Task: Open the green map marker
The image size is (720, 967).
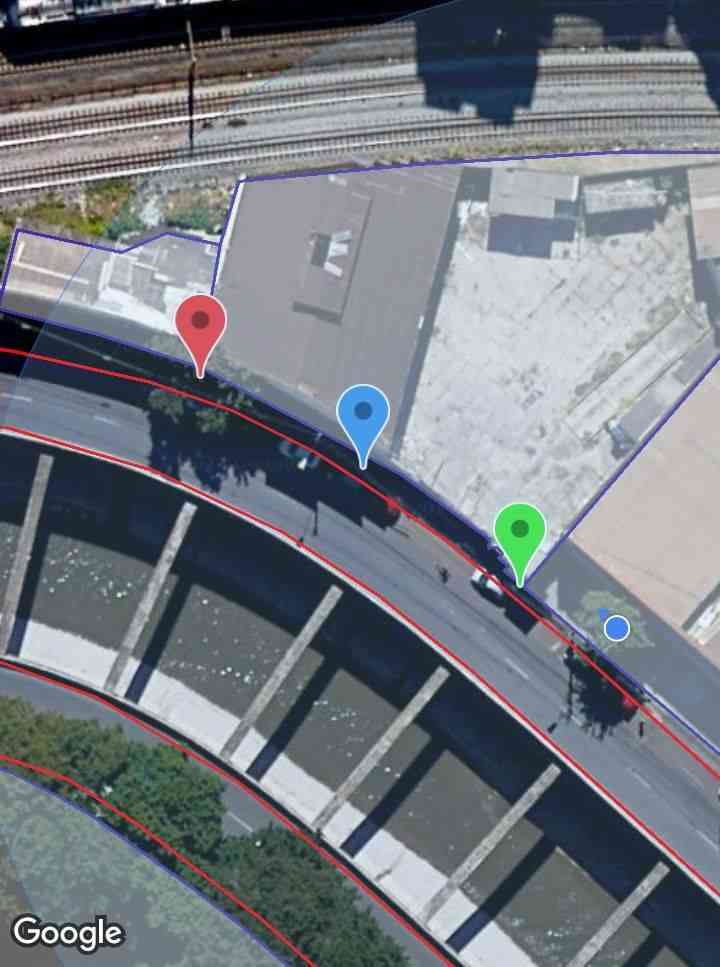Action: click(x=519, y=532)
